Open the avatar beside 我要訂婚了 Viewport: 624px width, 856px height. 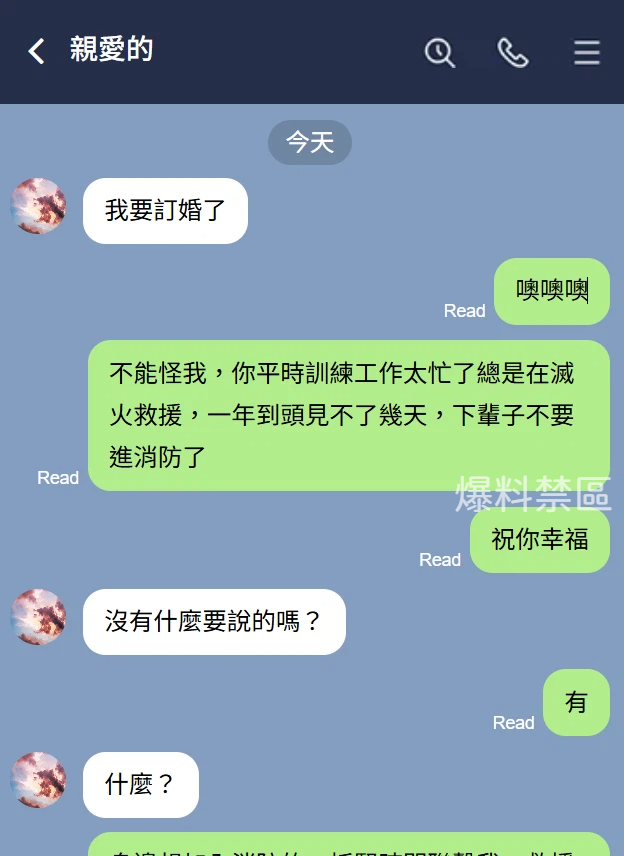click(38, 207)
